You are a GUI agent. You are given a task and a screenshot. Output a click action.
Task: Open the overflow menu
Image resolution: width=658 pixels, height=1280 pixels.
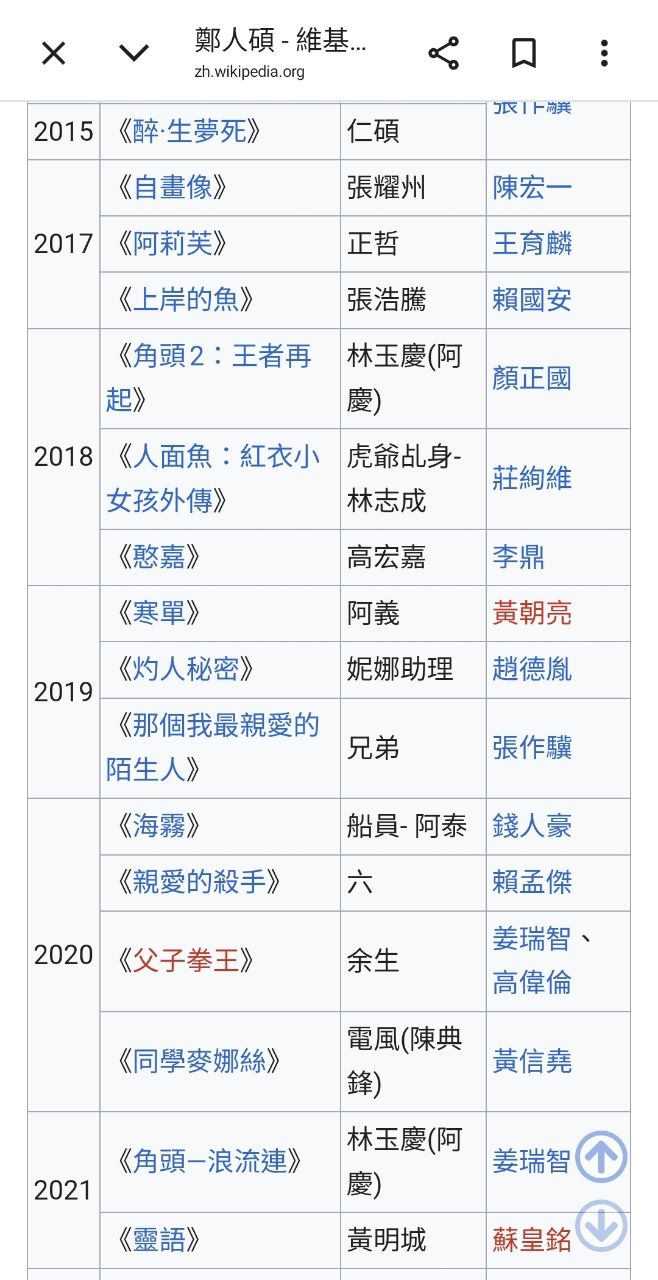(x=604, y=53)
